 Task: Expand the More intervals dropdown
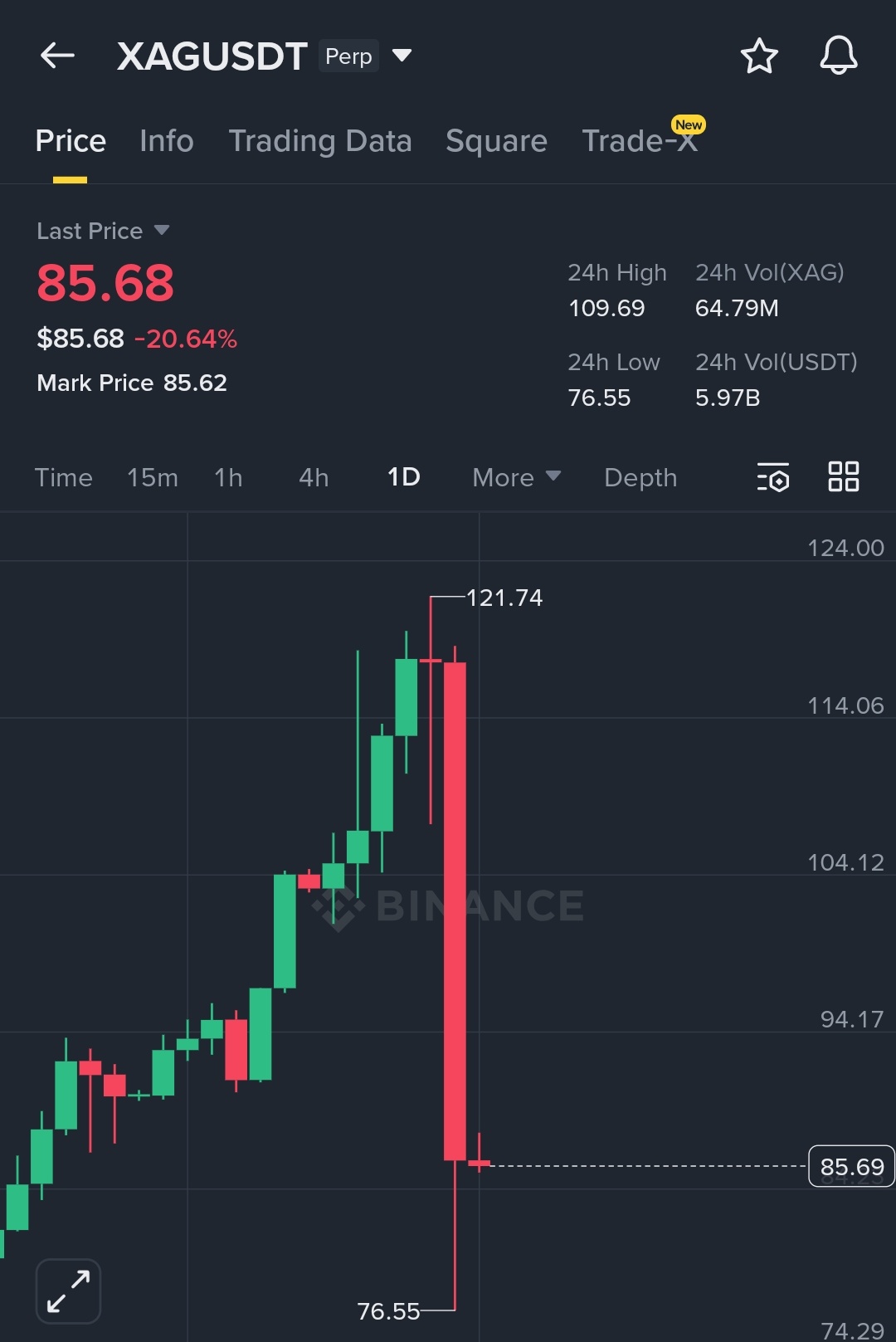coord(516,478)
